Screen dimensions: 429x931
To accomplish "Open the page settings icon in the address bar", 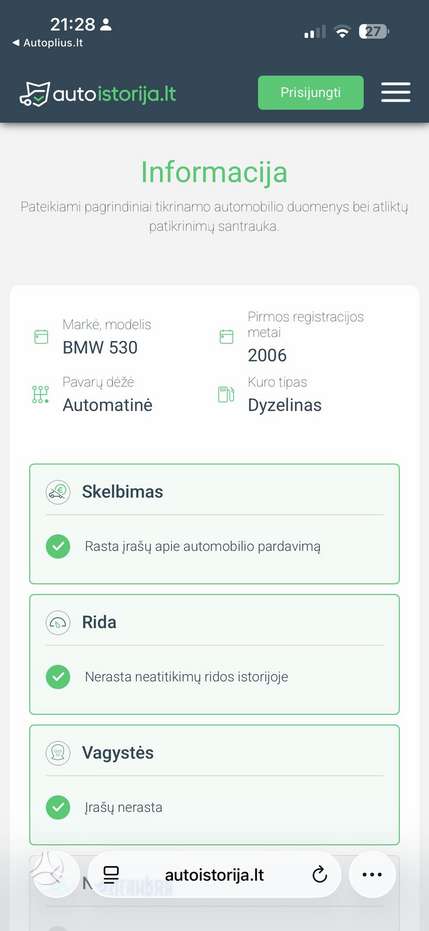I will [x=111, y=875].
